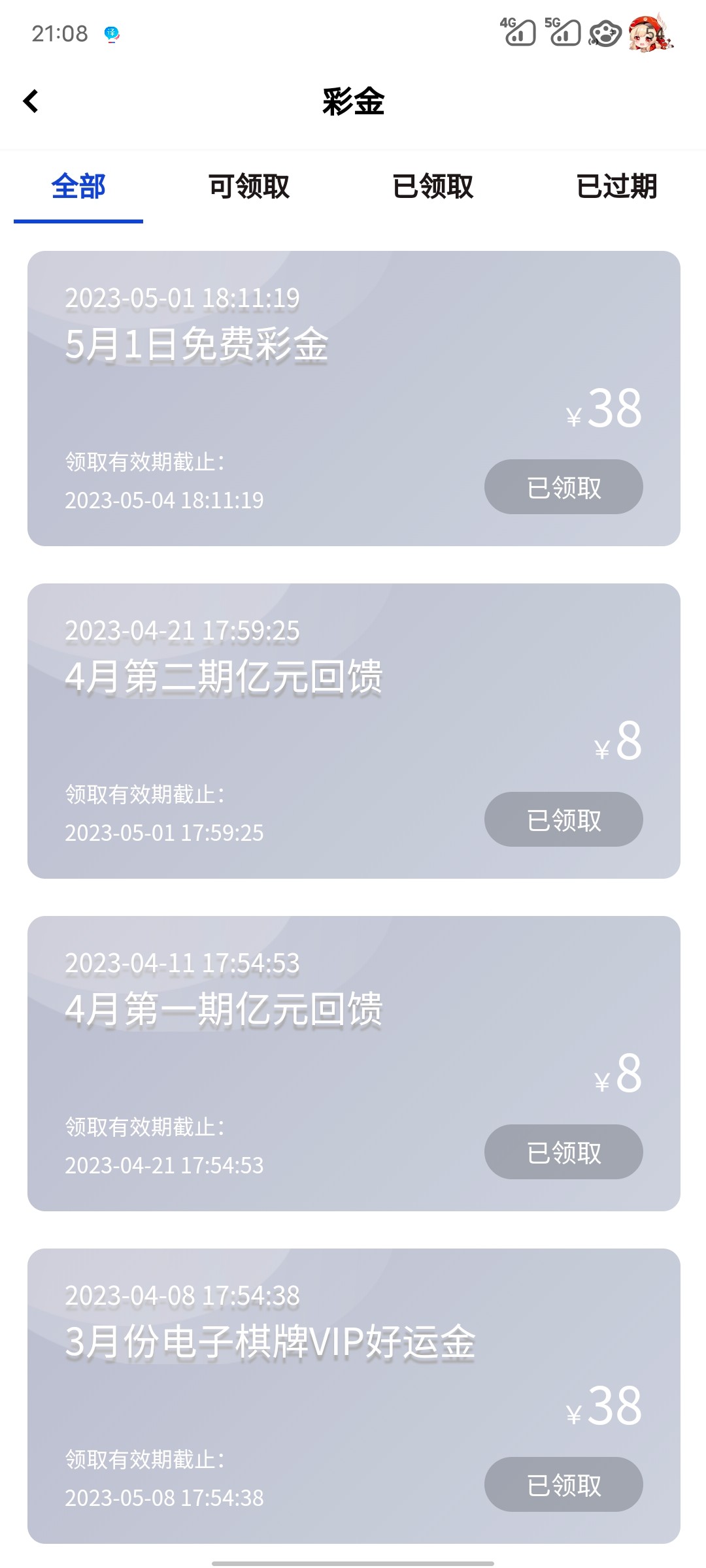Switch to the 可领取 tab
The image size is (706, 1568).
click(249, 187)
